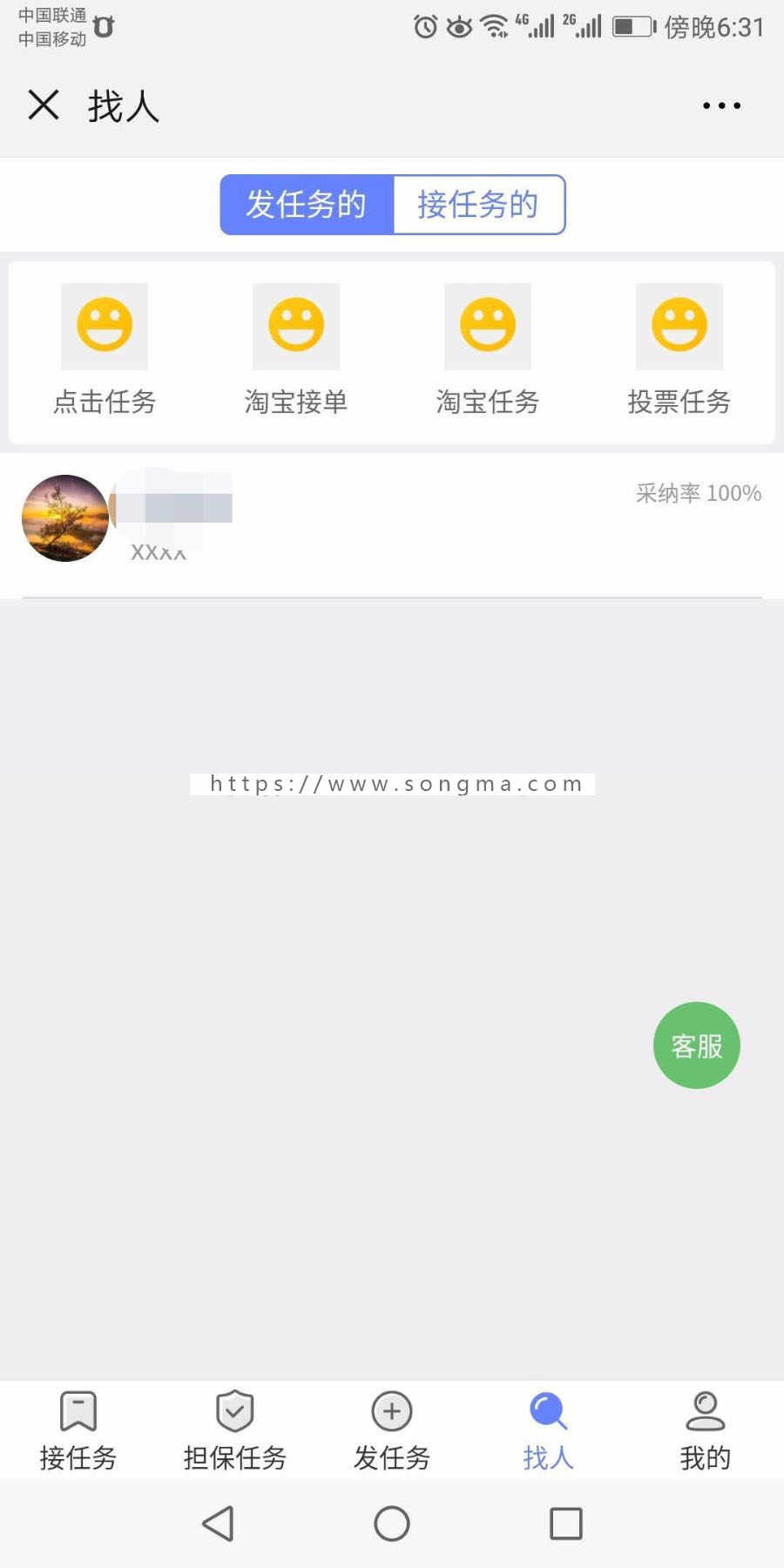The image size is (784, 1568).
Task: Switch to the 发任务的 segment
Action: [x=307, y=205]
